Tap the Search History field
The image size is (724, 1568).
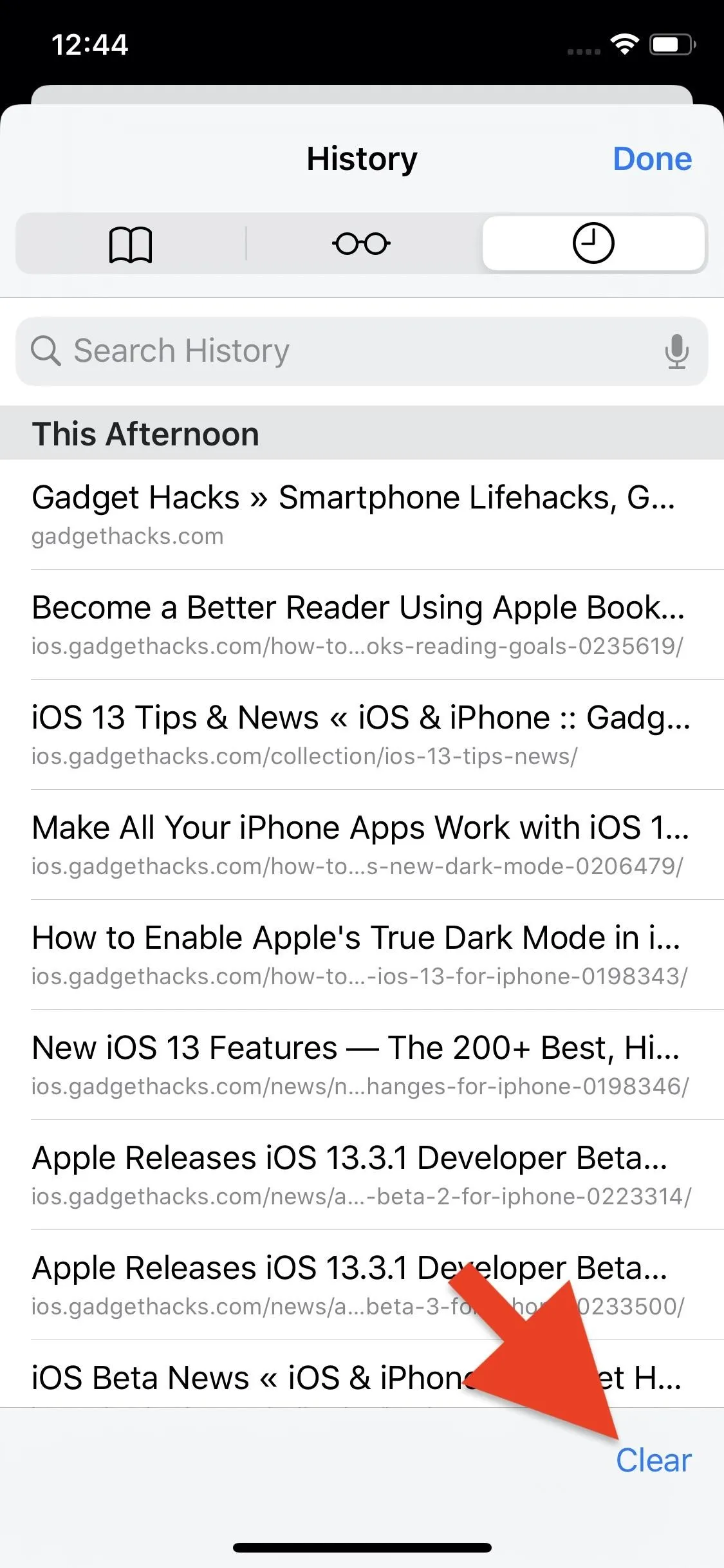[362, 351]
